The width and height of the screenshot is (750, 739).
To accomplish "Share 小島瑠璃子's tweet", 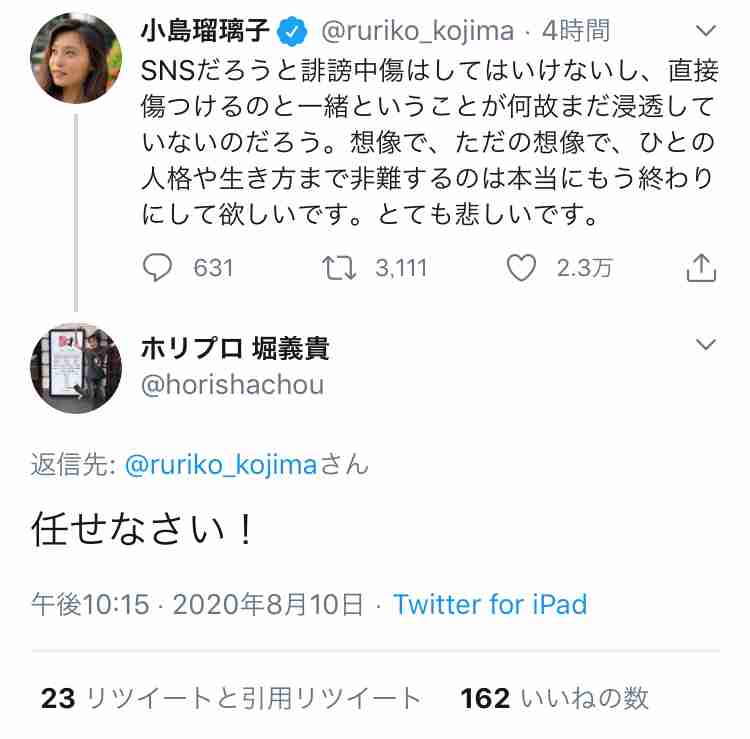I will coord(702,267).
